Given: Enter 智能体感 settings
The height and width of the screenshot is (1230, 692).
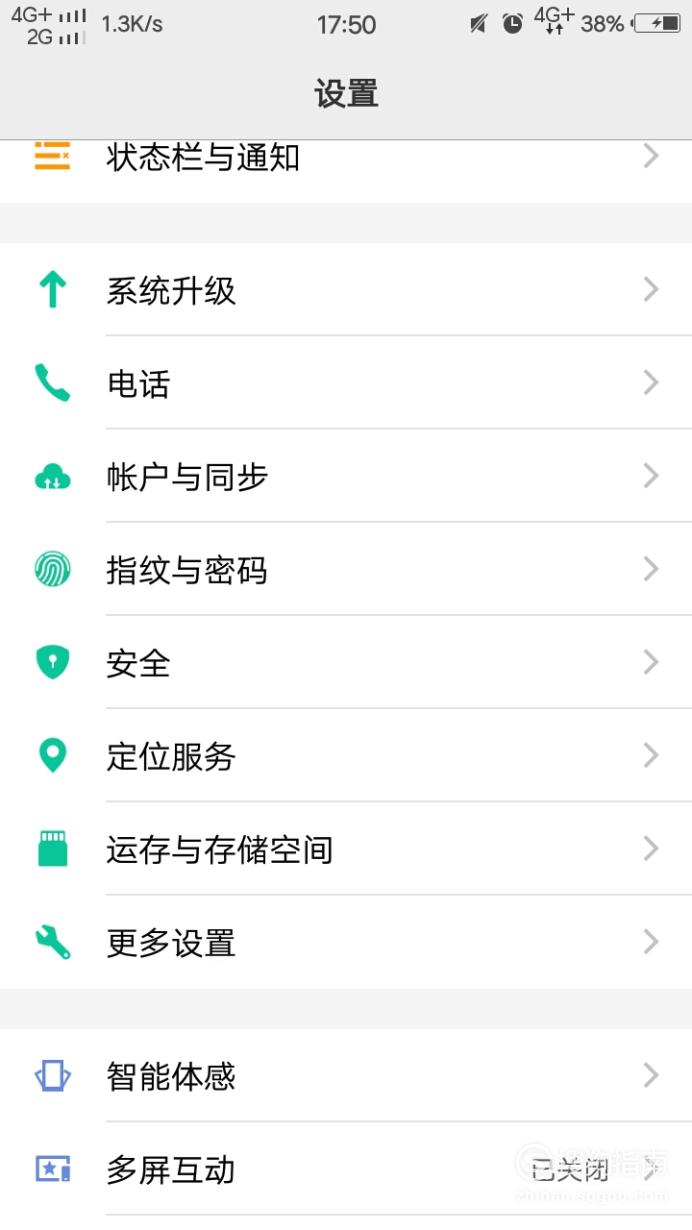Looking at the screenshot, I should [x=346, y=1076].
